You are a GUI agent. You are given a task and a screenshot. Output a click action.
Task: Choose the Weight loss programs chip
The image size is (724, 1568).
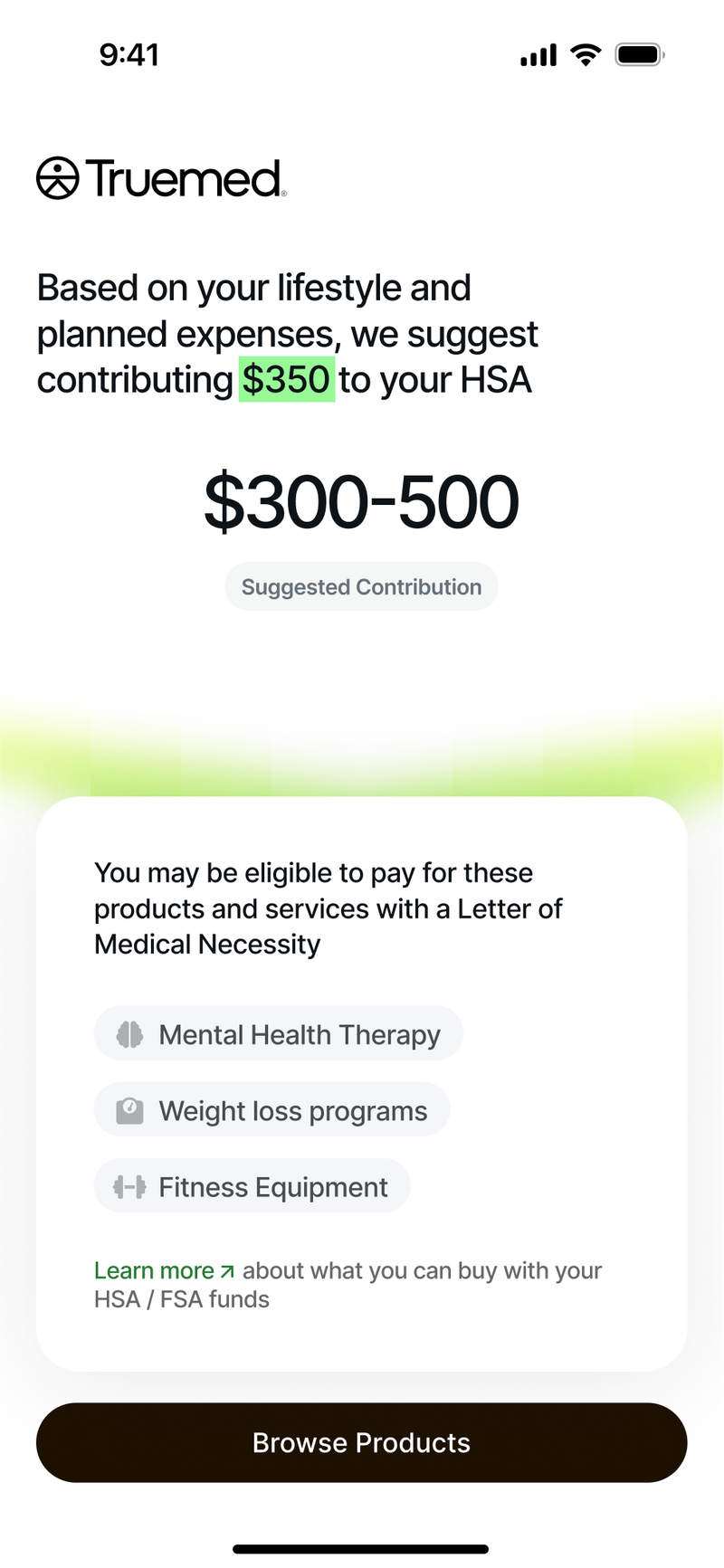pos(271,1110)
